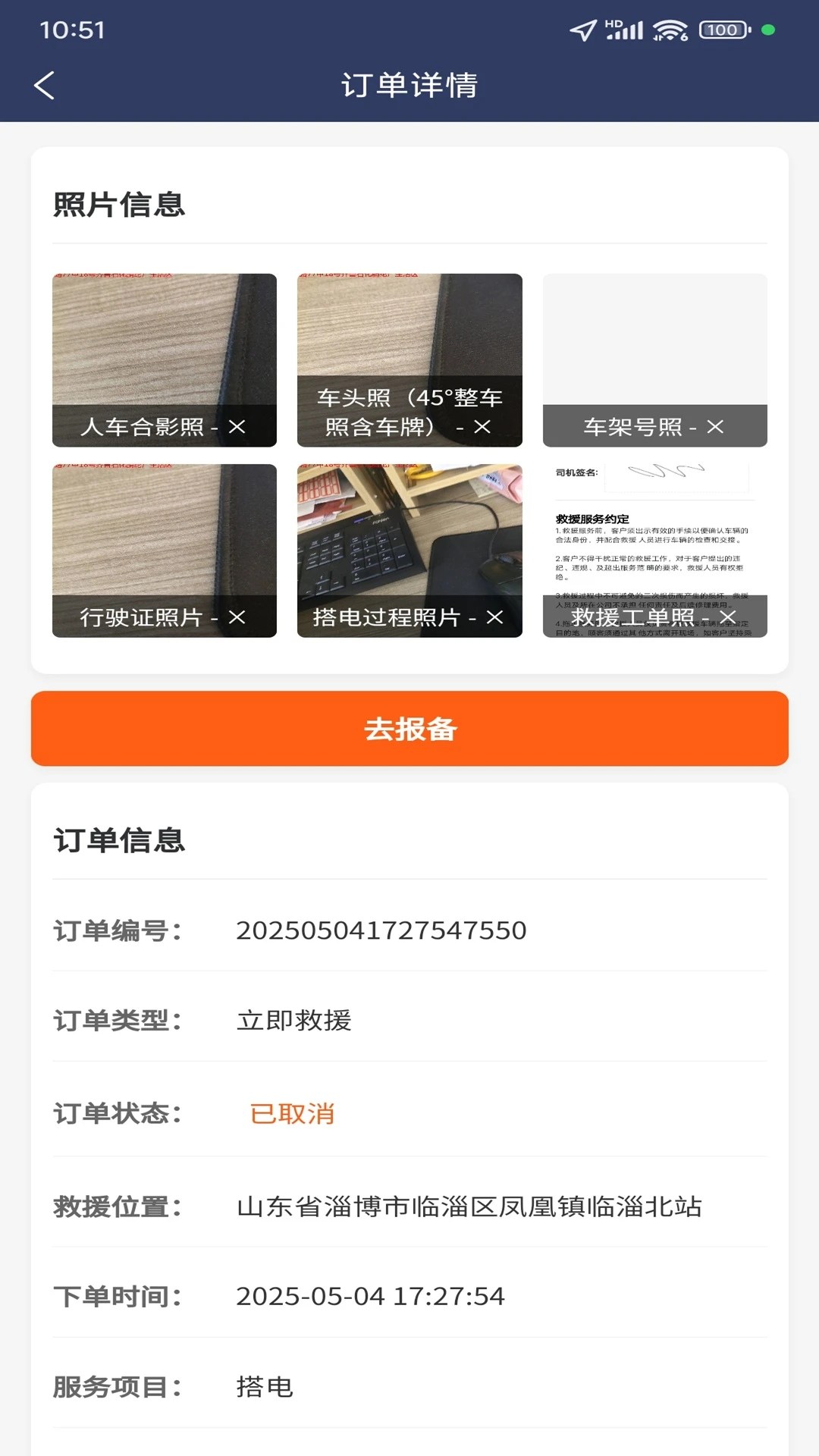This screenshot has height=1456, width=819.
Task: Tap the 救援位置 address in Shandong
Action: [469, 1203]
